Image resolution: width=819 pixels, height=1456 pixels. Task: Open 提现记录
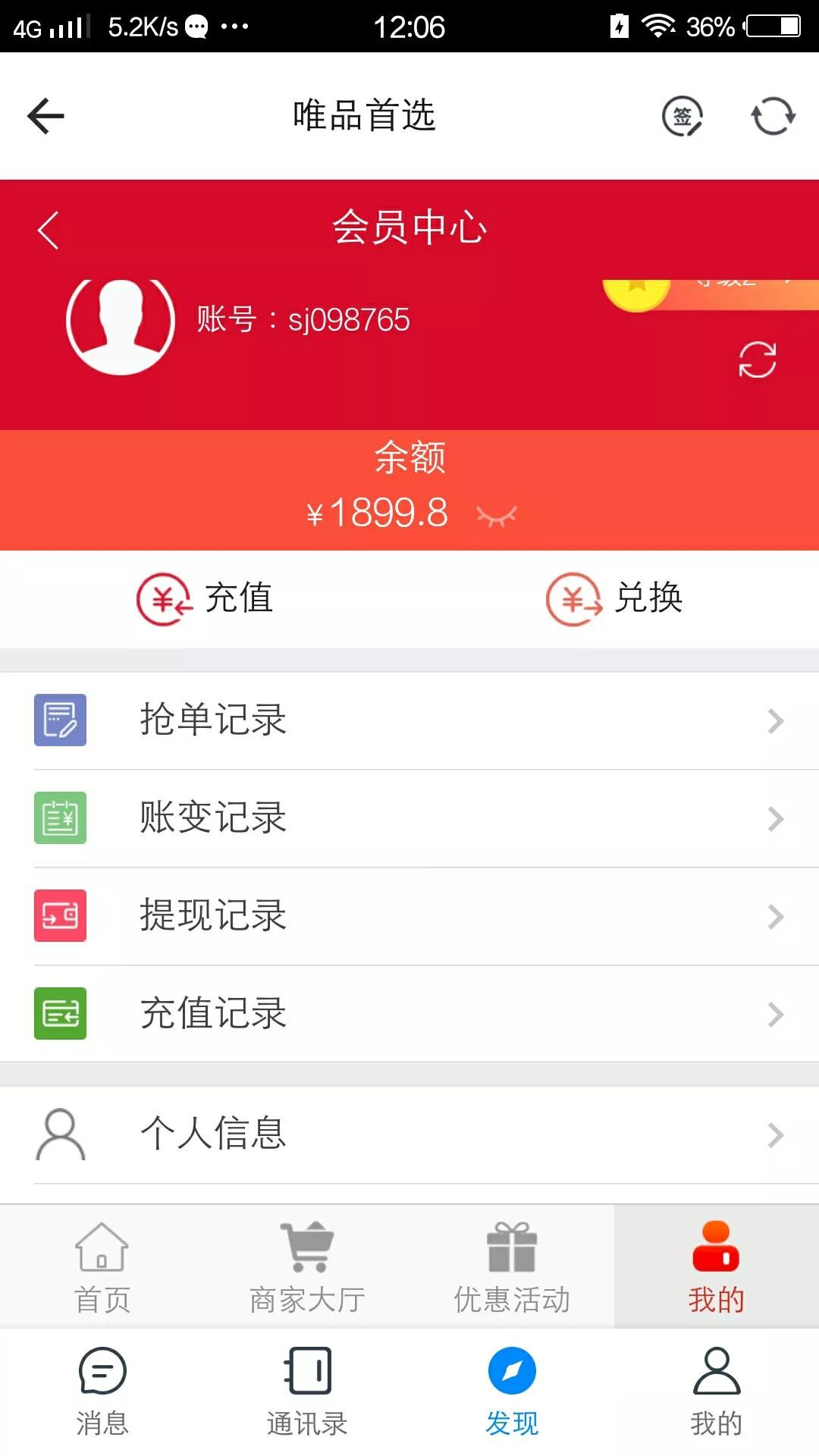tap(409, 916)
